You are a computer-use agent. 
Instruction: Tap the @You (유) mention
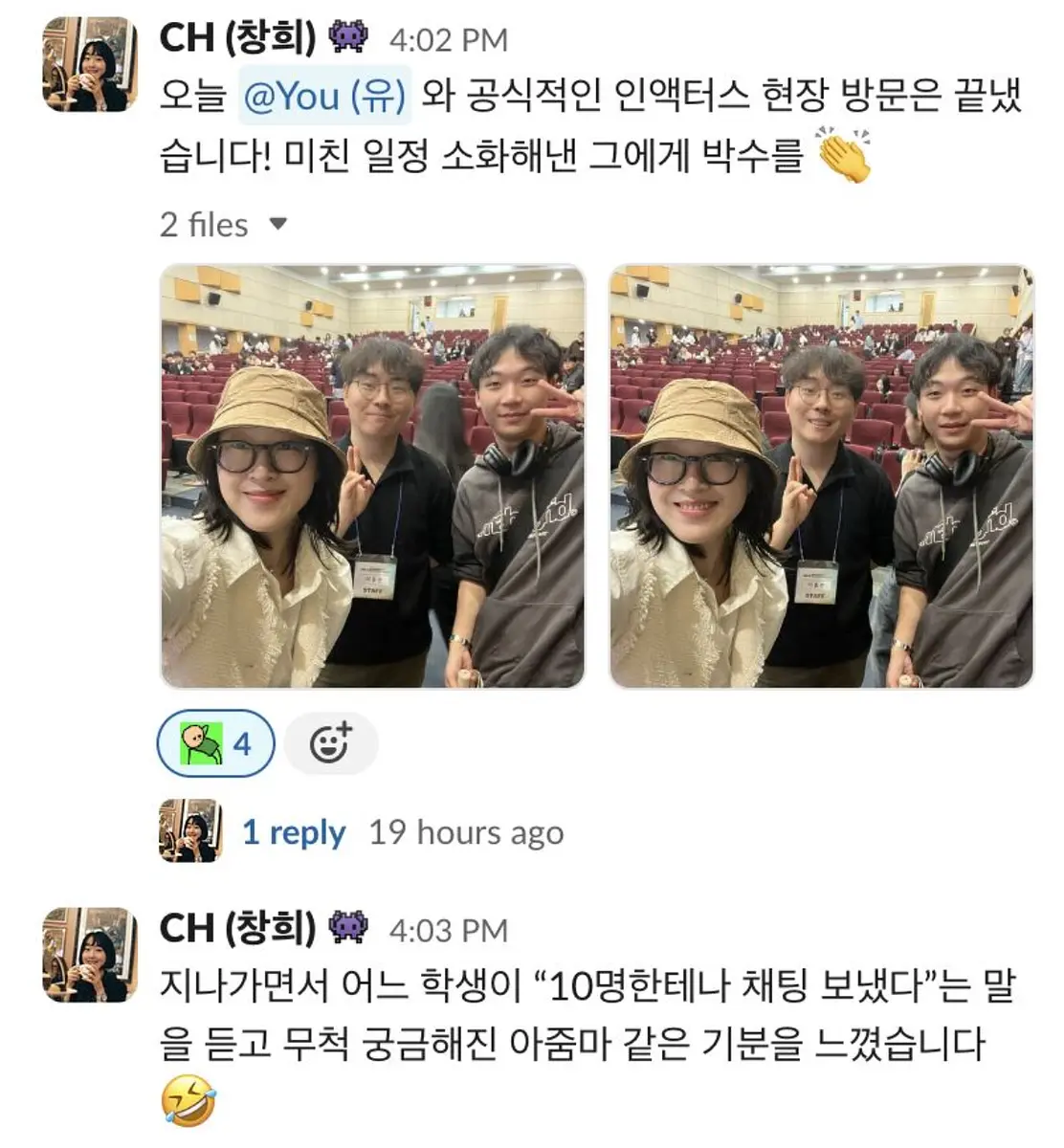pos(324,97)
